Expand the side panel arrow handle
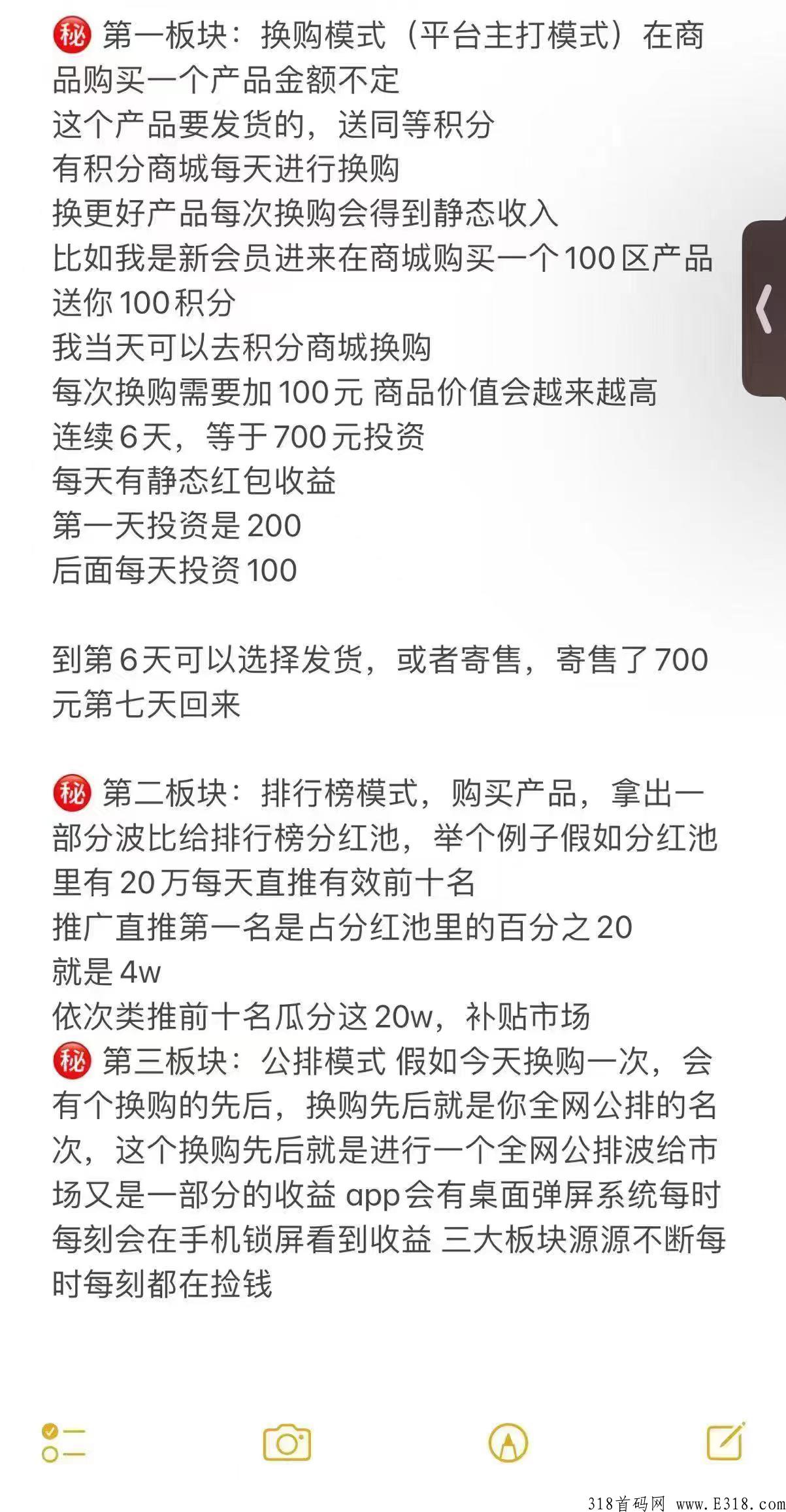 pyautogui.click(x=765, y=308)
